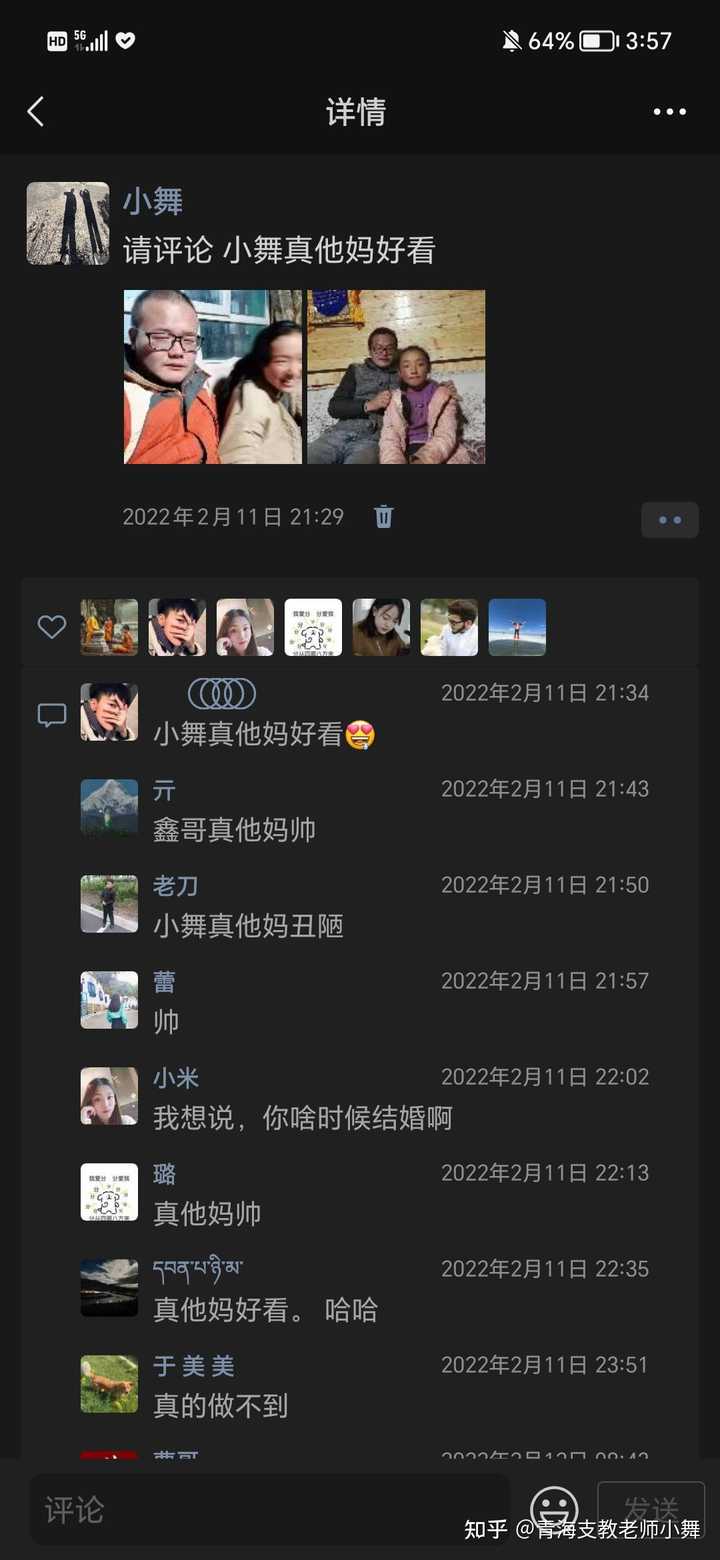Open the two-dot like/comment menu
Screen dimensions: 720x1560
[669, 520]
